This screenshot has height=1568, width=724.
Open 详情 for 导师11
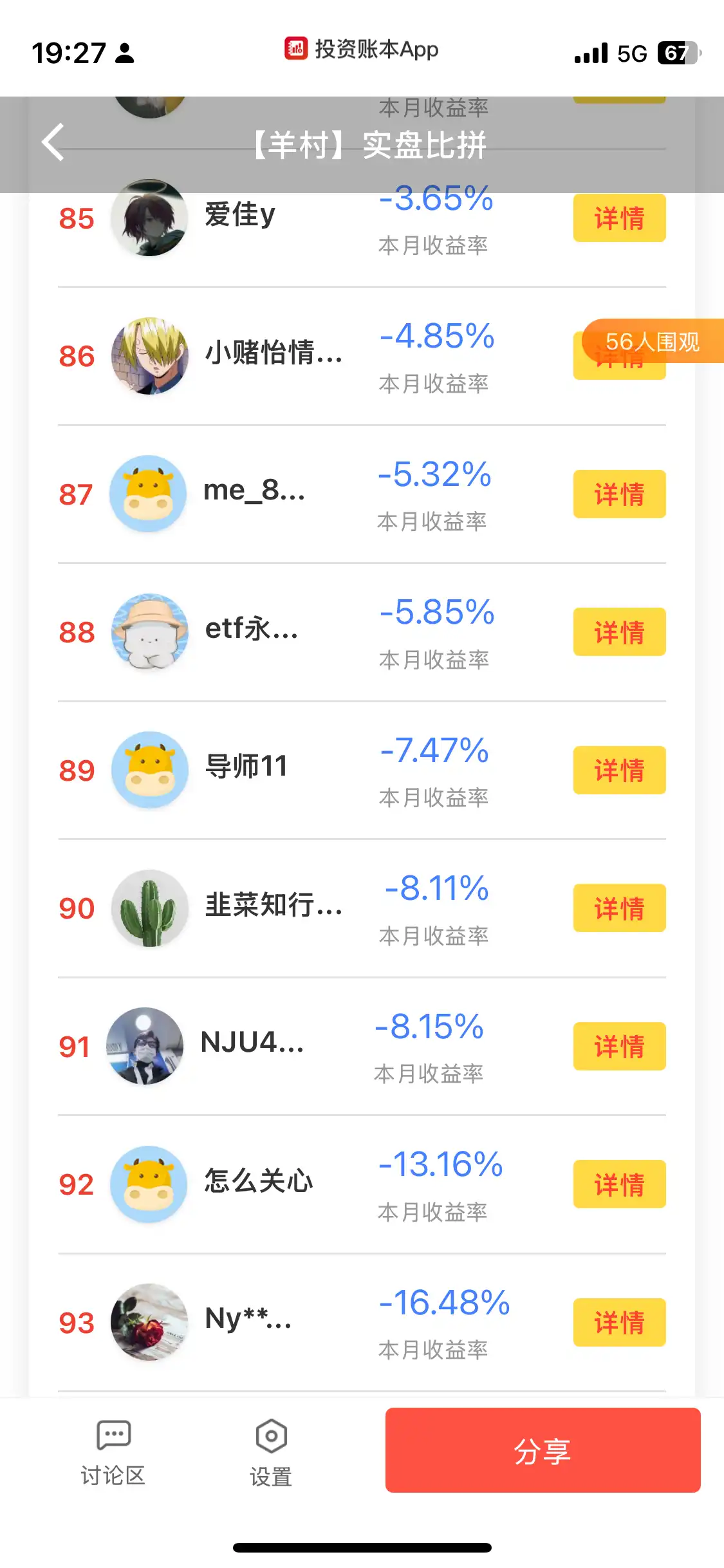pyautogui.click(x=619, y=770)
